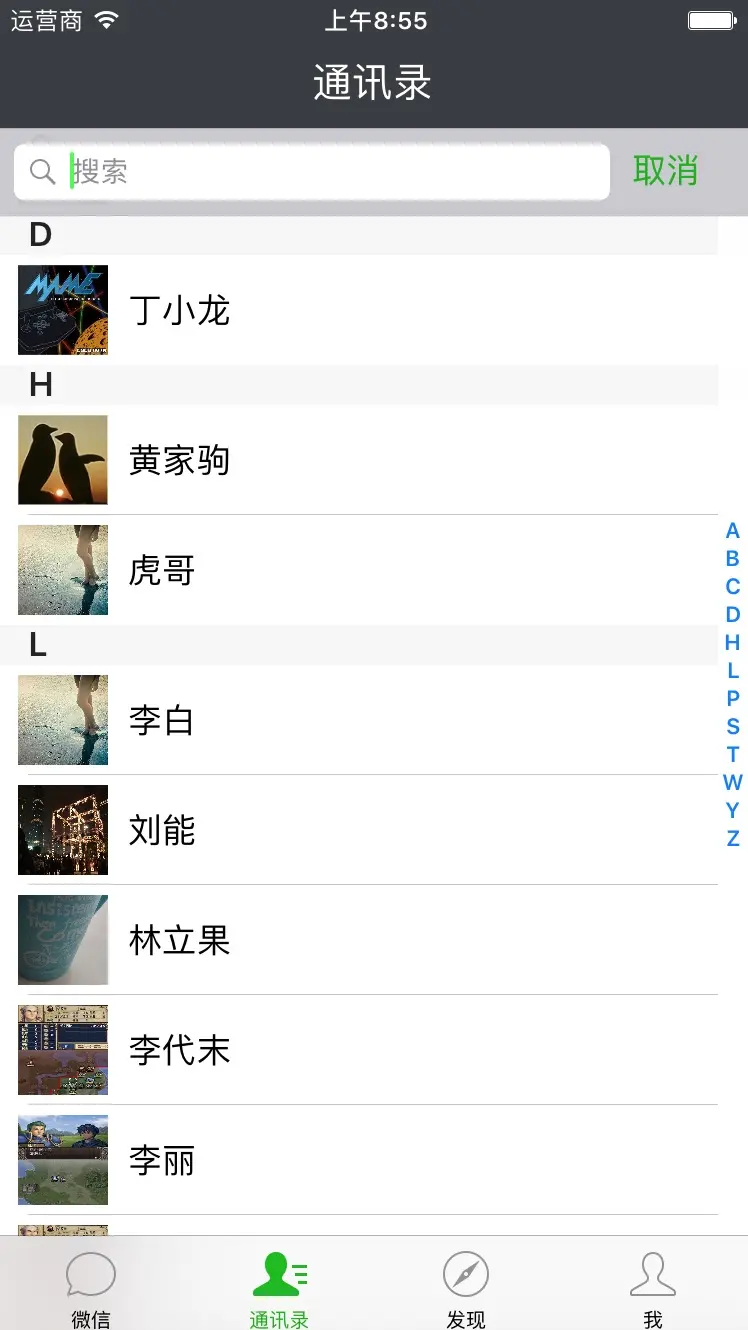Switch to the 通讯录 tab

pyautogui.click(x=279, y=1290)
